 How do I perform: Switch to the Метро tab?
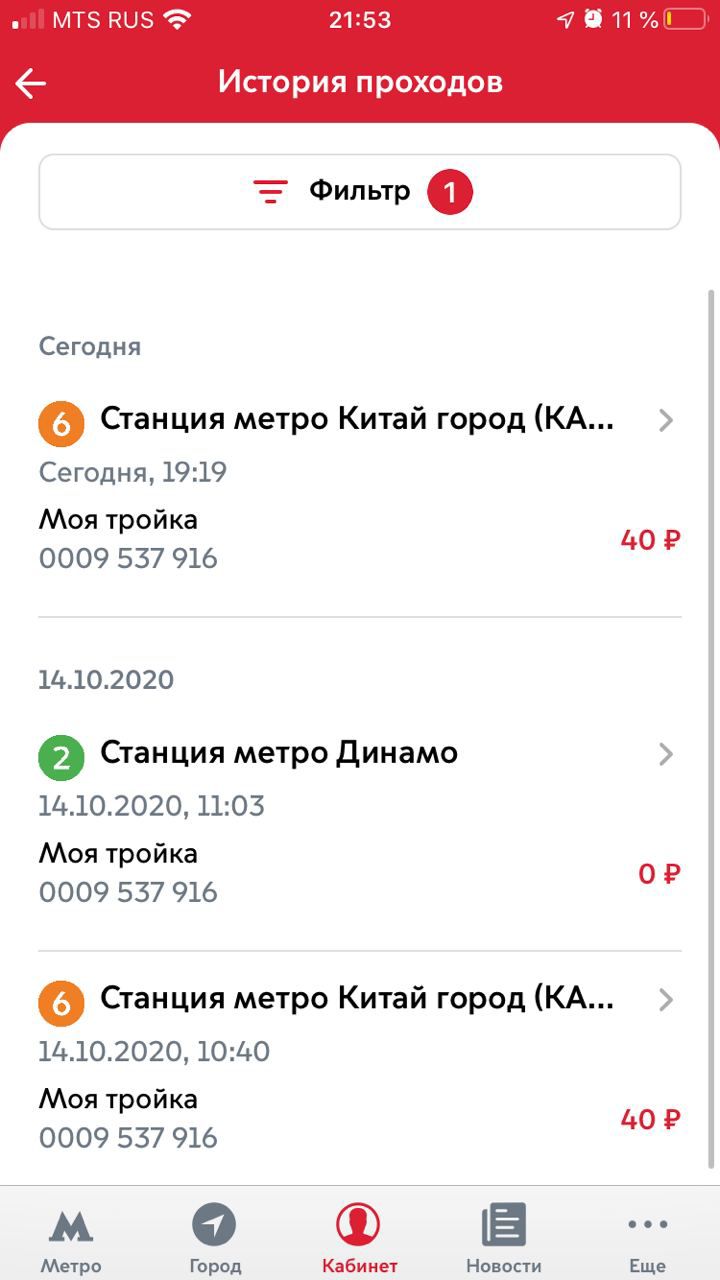[71, 1238]
